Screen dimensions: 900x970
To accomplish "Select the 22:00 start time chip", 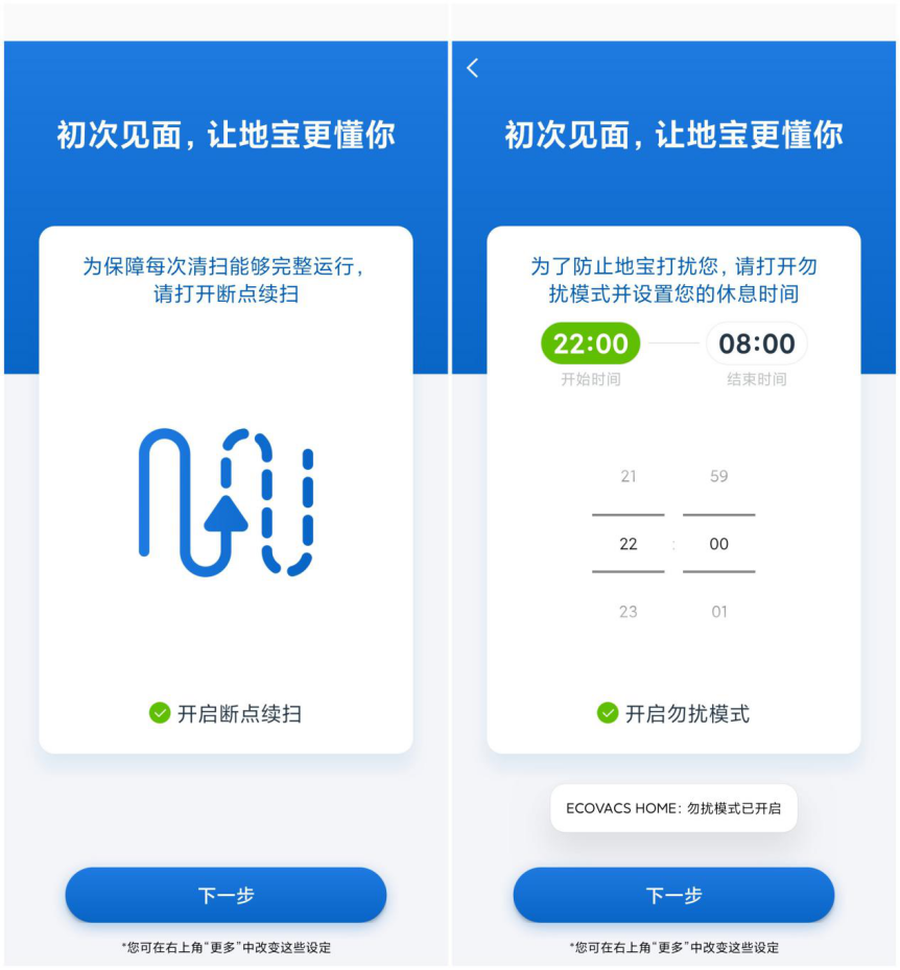I will click(591, 344).
